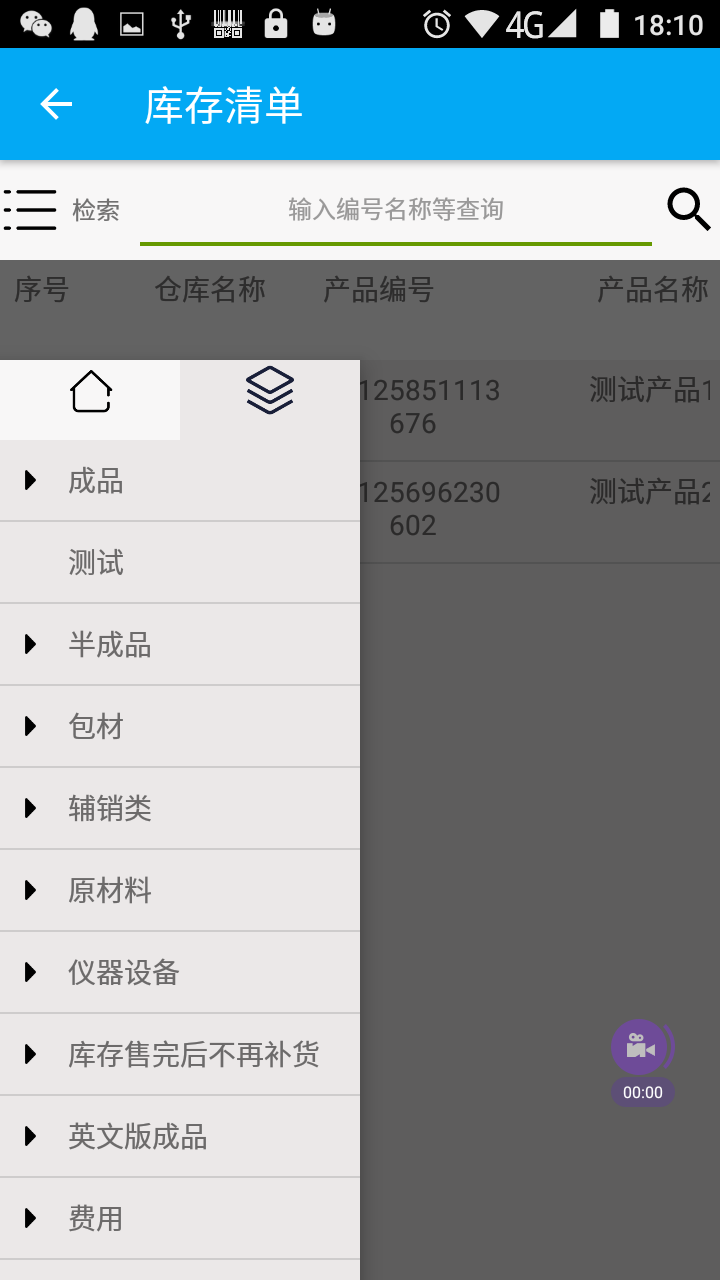The height and width of the screenshot is (1280, 720).
Task: Go back using the arrow in the header
Action: [x=56, y=104]
